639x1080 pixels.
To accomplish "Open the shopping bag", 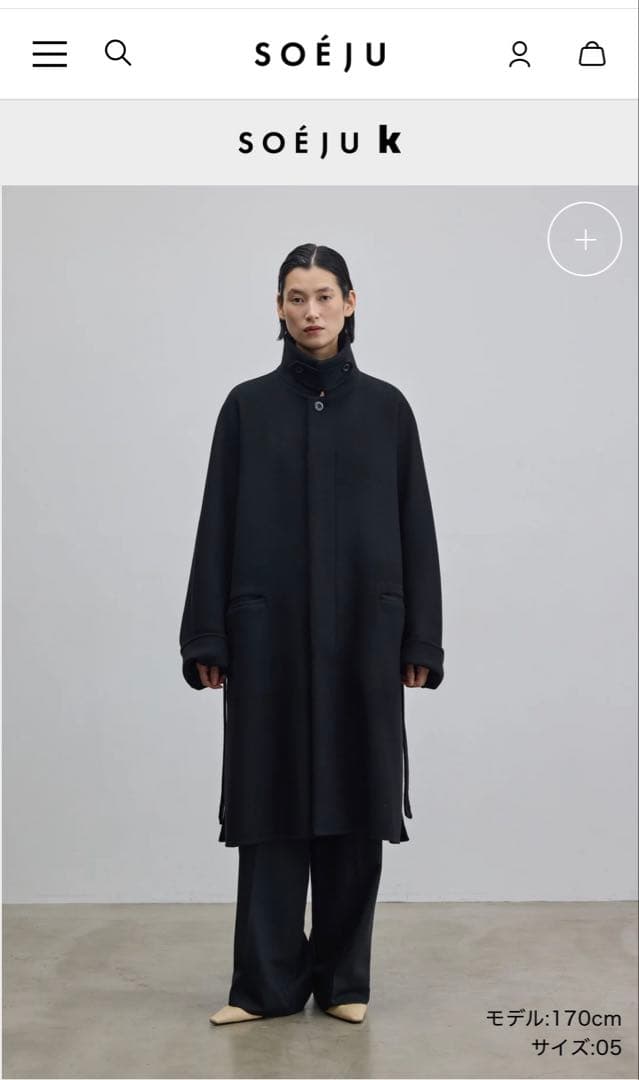I will (x=592, y=54).
